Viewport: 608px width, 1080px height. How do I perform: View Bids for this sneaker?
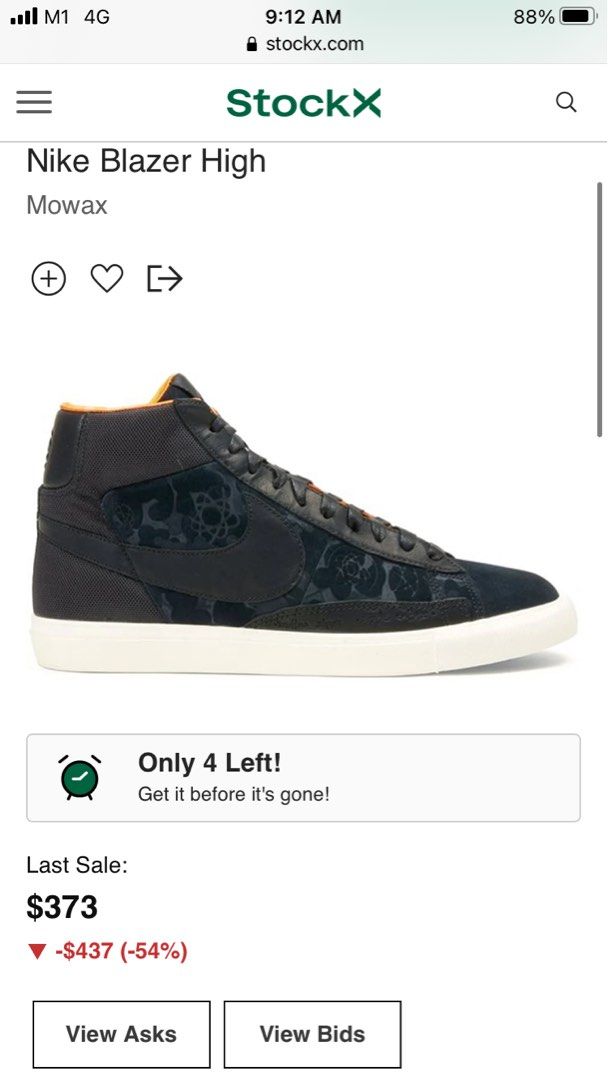[312, 1034]
